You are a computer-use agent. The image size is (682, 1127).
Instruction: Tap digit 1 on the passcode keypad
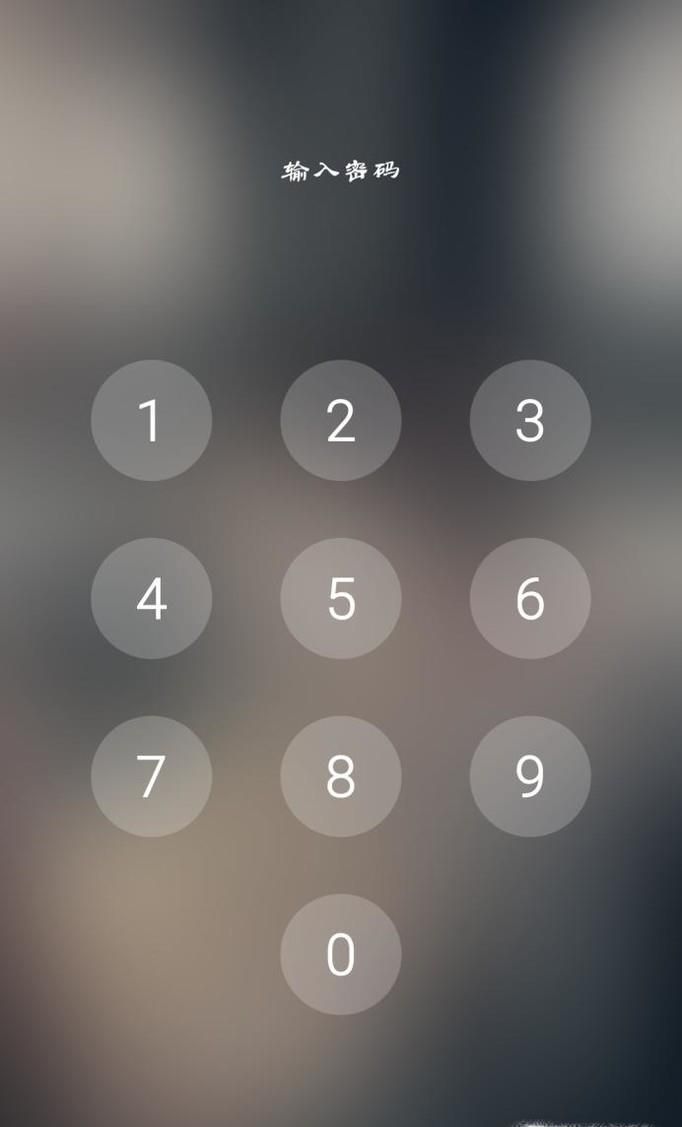[151, 420]
